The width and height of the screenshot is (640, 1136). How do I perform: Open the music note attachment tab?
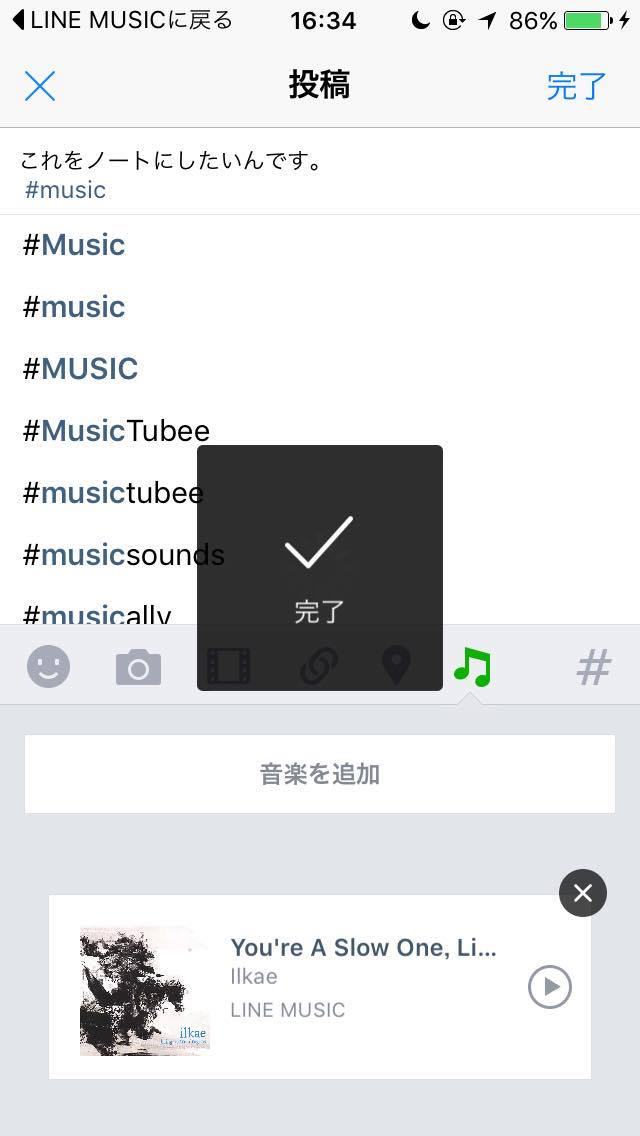[x=472, y=666]
